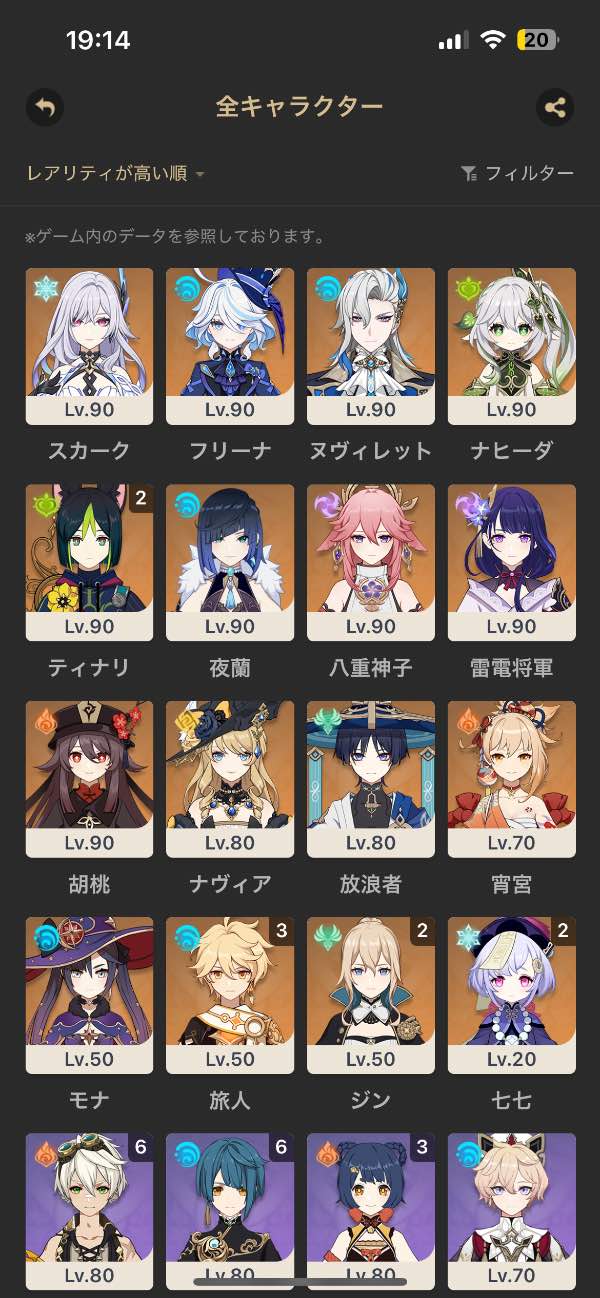Expand the レアリティが高い順 sort dropdown
Image resolution: width=600 pixels, height=1298 pixels.
[x=115, y=174]
